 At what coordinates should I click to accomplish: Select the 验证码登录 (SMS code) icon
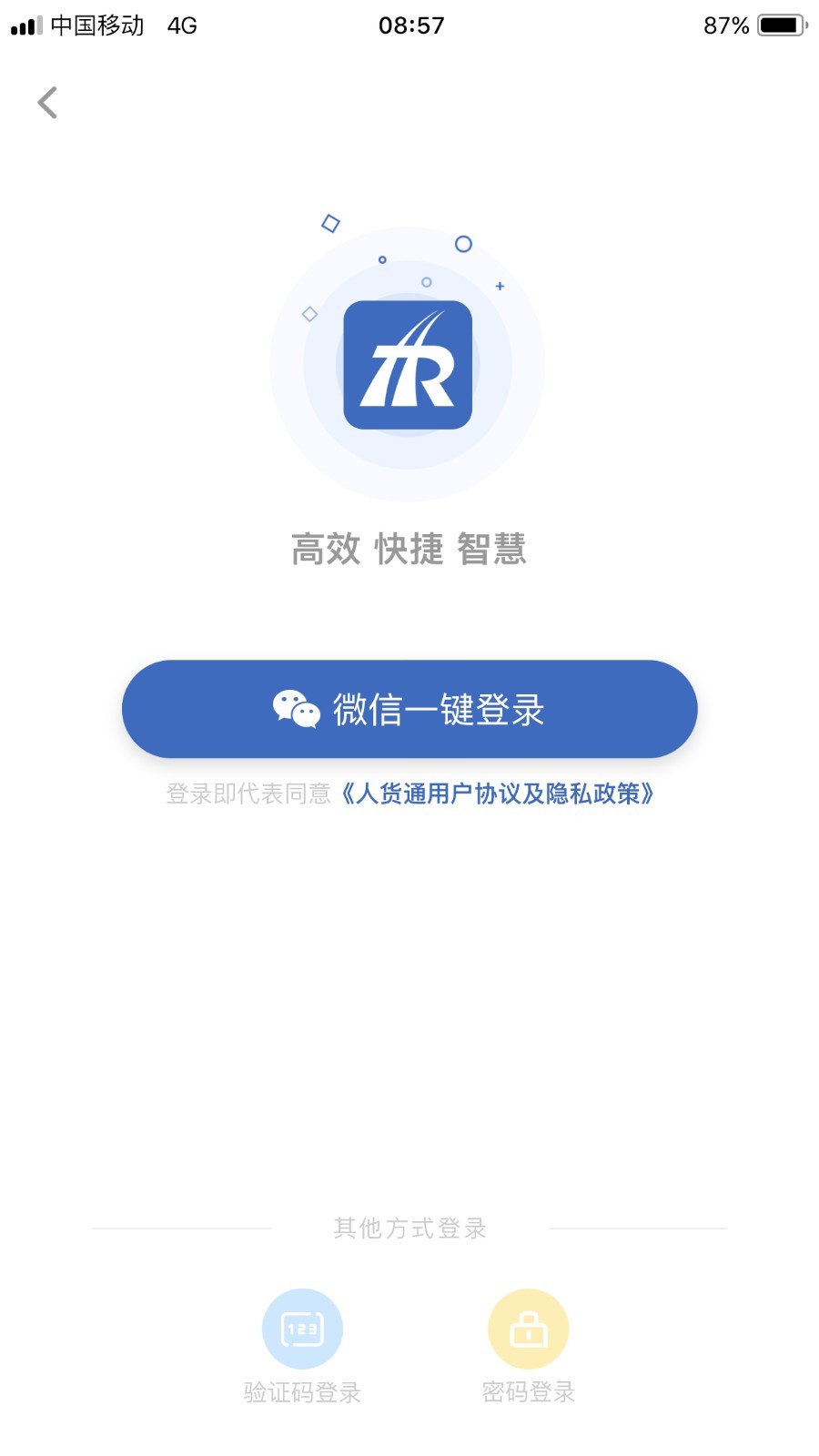pos(303,1330)
